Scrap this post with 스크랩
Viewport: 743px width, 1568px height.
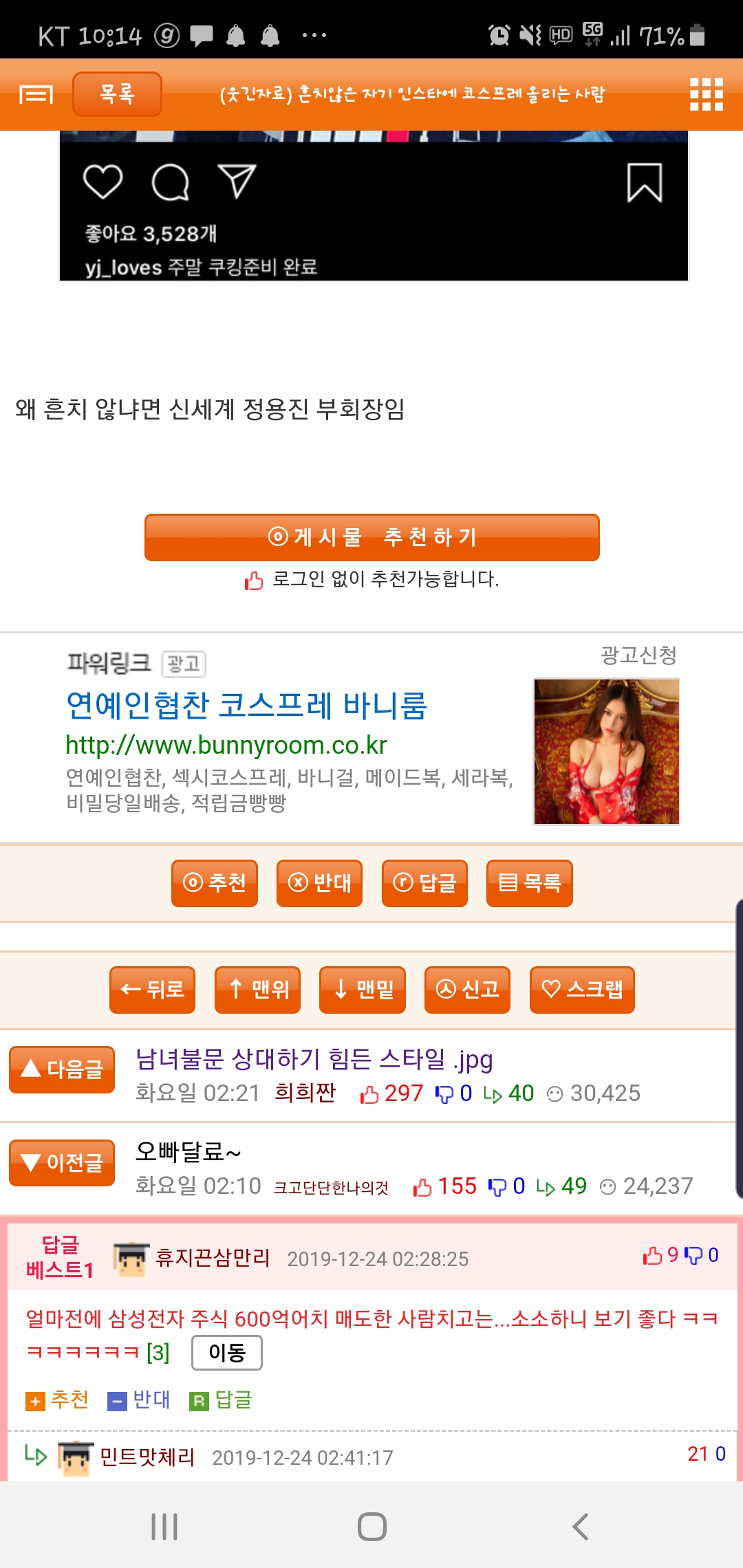[582, 990]
